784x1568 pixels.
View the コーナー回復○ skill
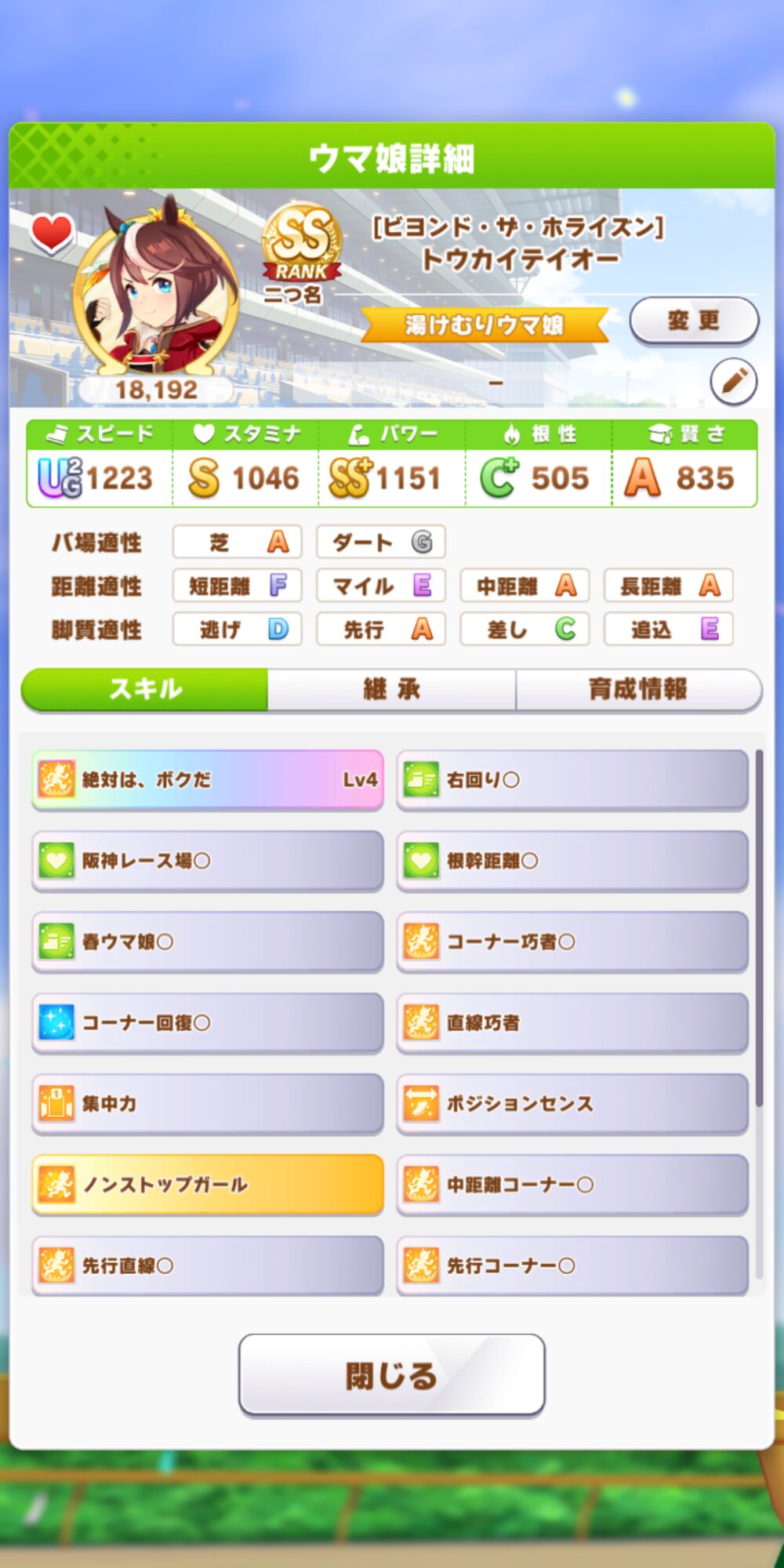pyautogui.click(x=208, y=1022)
